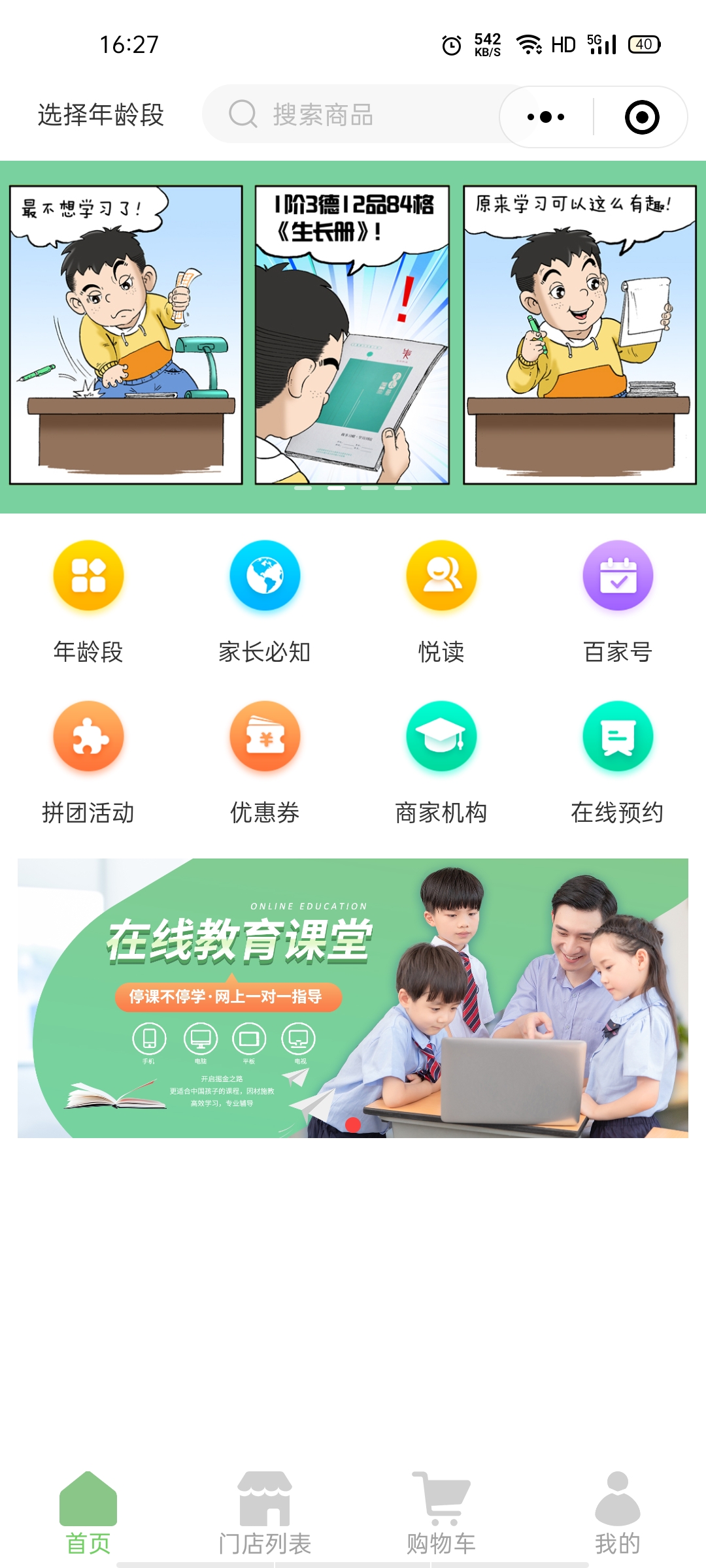Open 百家号 section
The width and height of the screenshot is (706, 1568).
pos(618,601)
